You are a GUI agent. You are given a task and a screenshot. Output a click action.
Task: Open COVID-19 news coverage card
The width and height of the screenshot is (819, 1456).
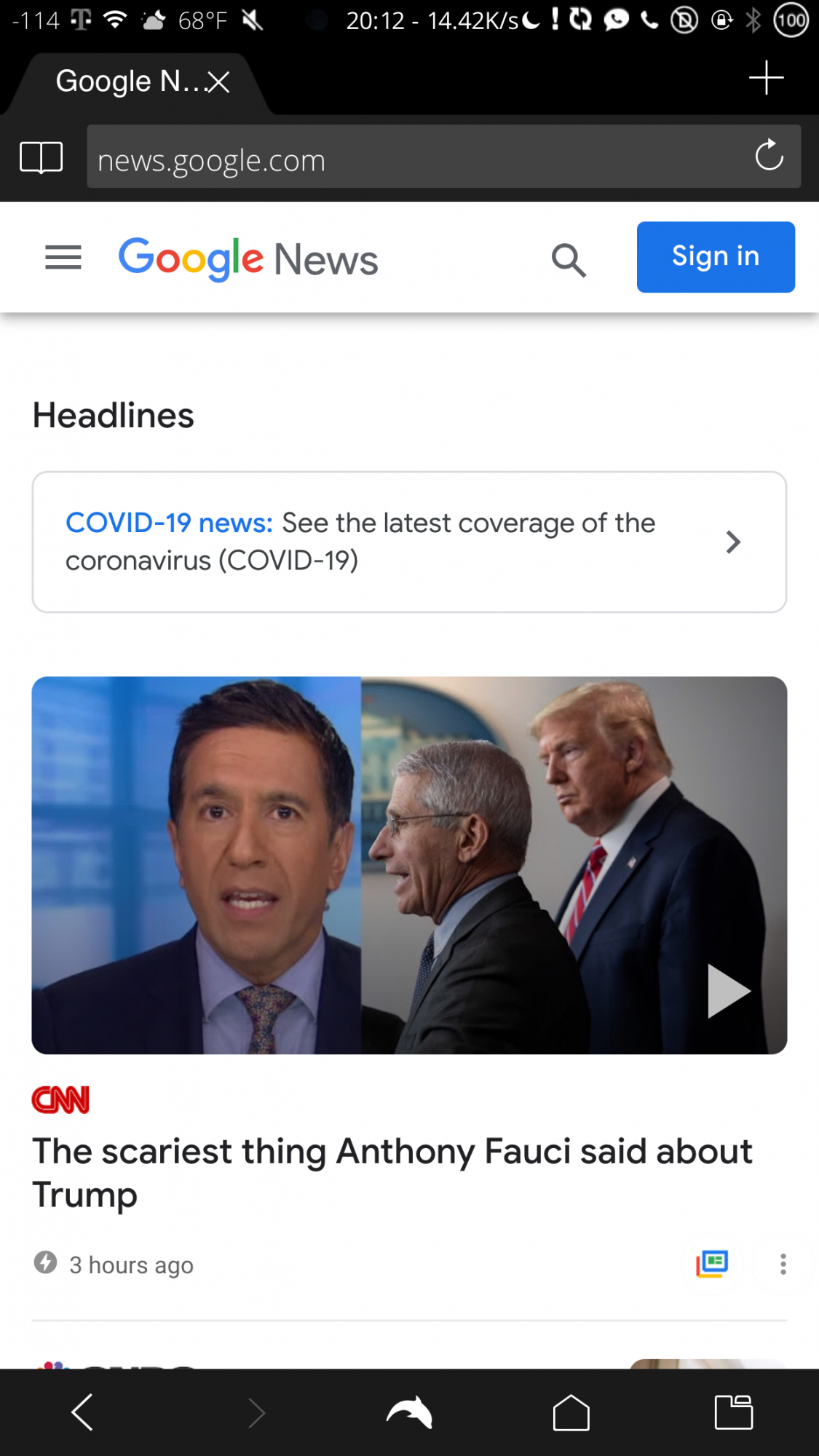click(x=408, y=542)
